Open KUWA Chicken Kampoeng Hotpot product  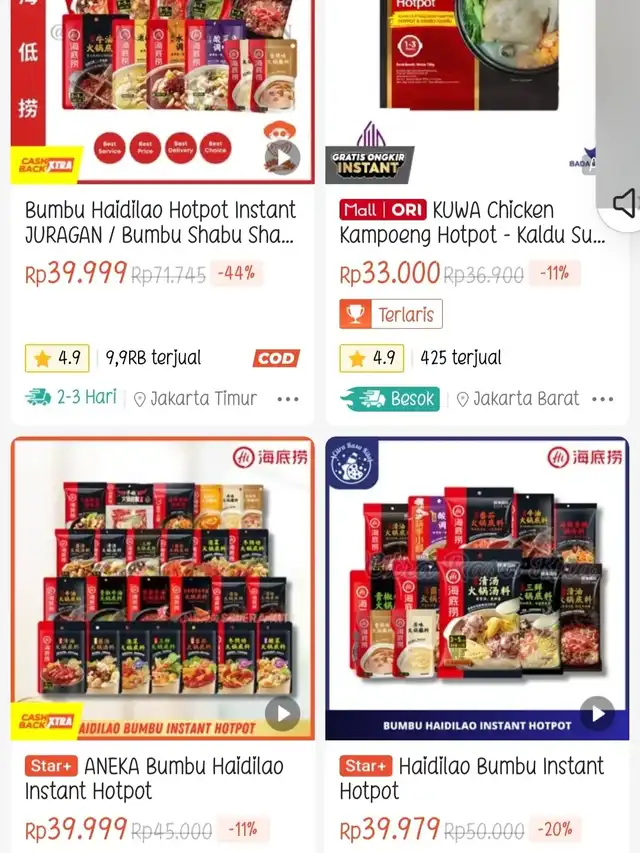[474, 222]
